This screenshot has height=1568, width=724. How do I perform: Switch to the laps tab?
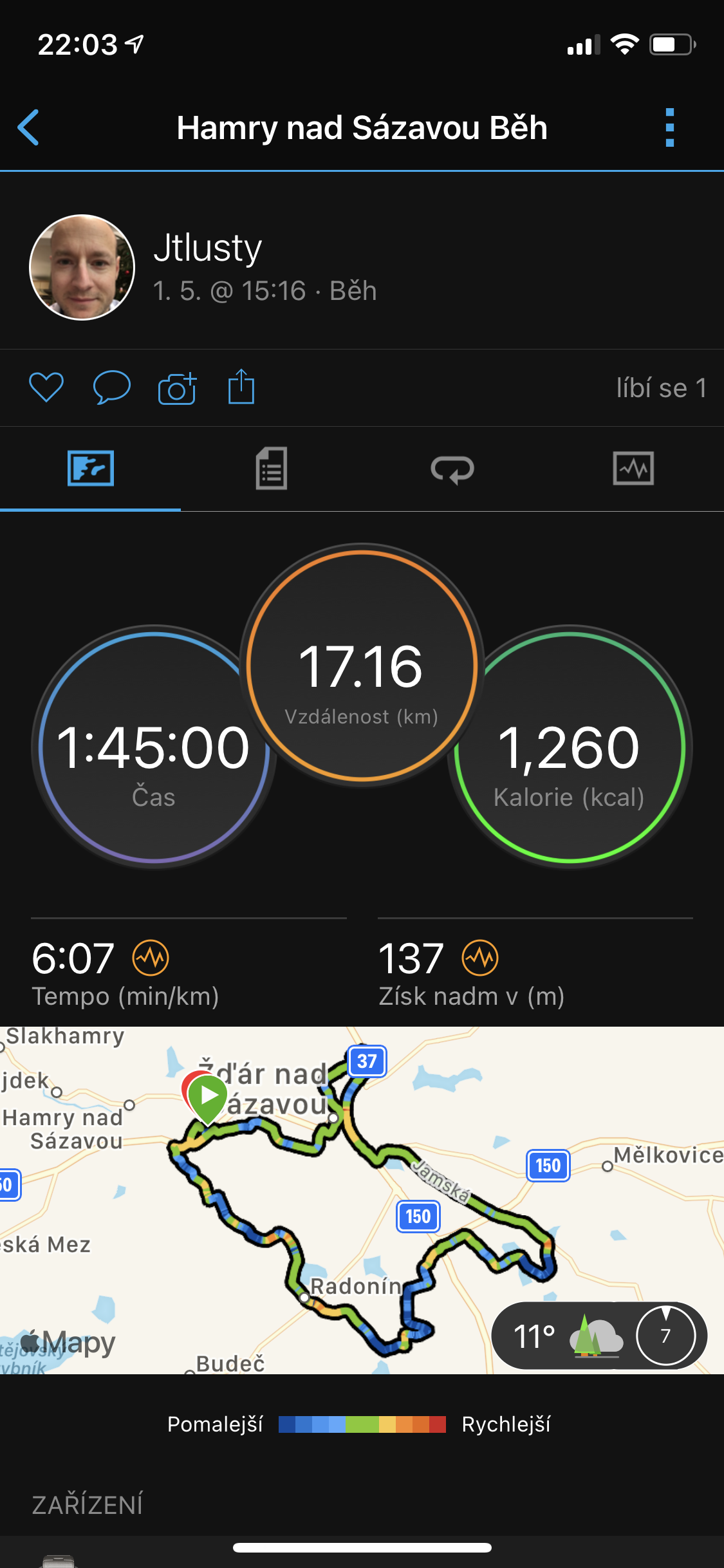(452, 469)
